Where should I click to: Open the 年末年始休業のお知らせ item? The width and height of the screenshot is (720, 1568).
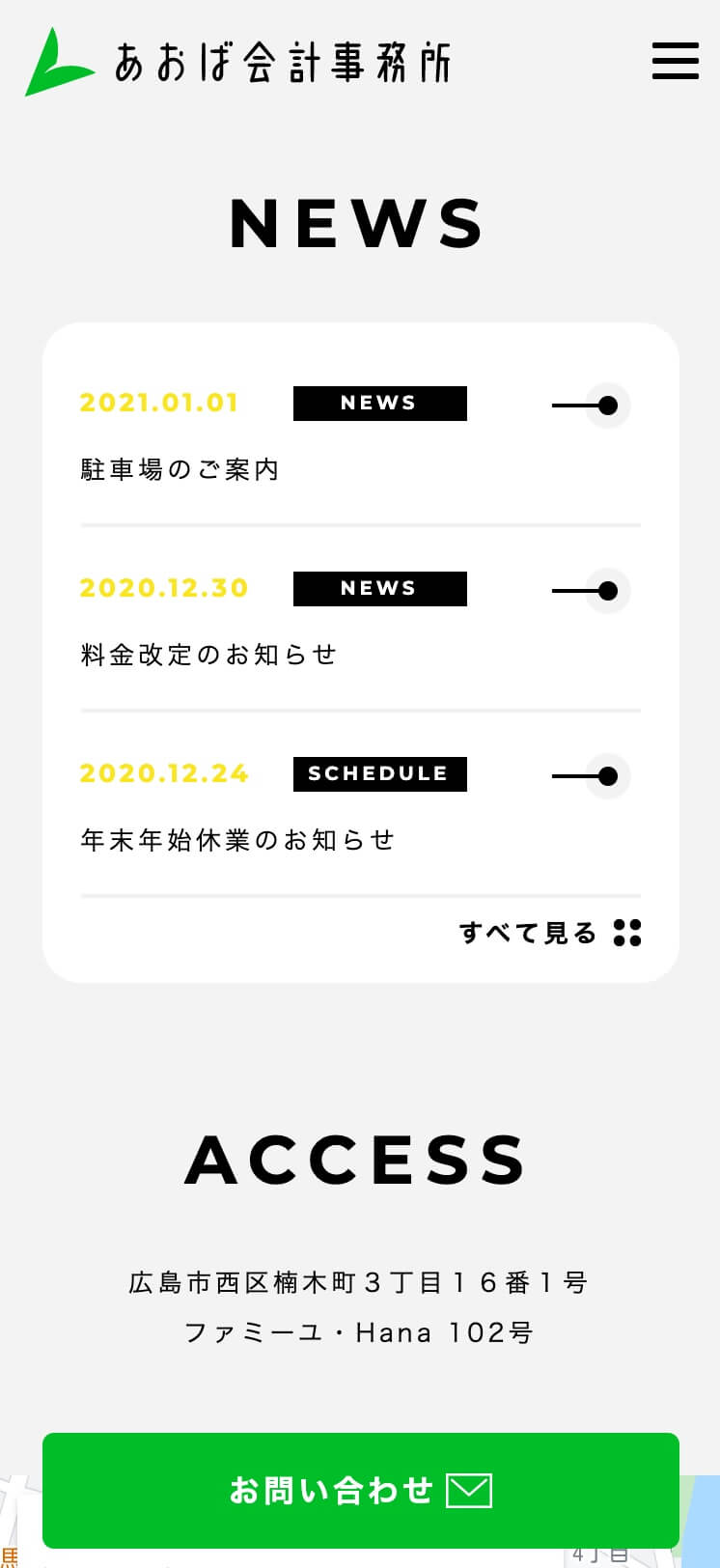click(238, 840)
